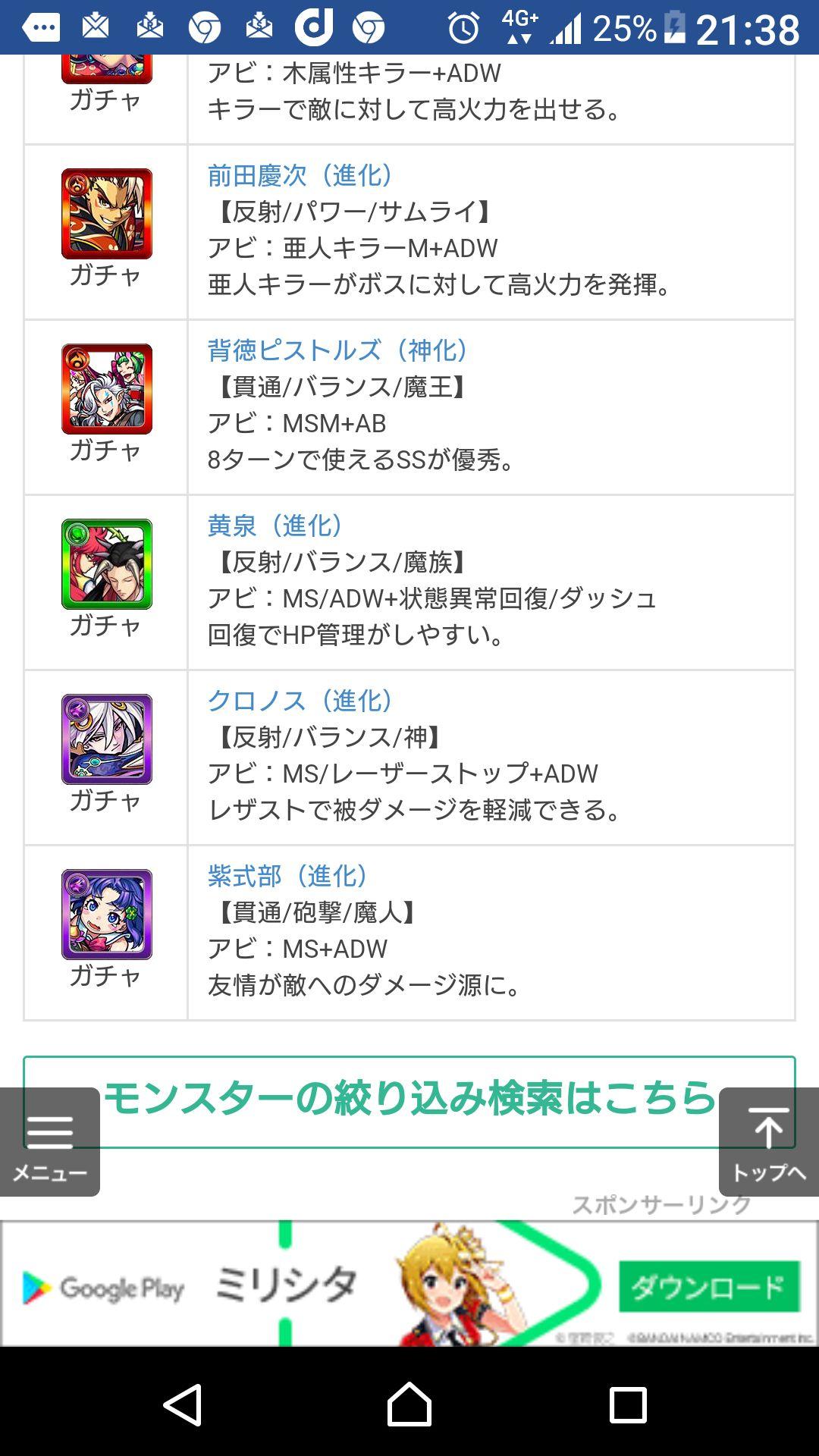Open the メニュー side menu
The height and width of the screenshot is (1456, 819).
[x=50, y=1142]
